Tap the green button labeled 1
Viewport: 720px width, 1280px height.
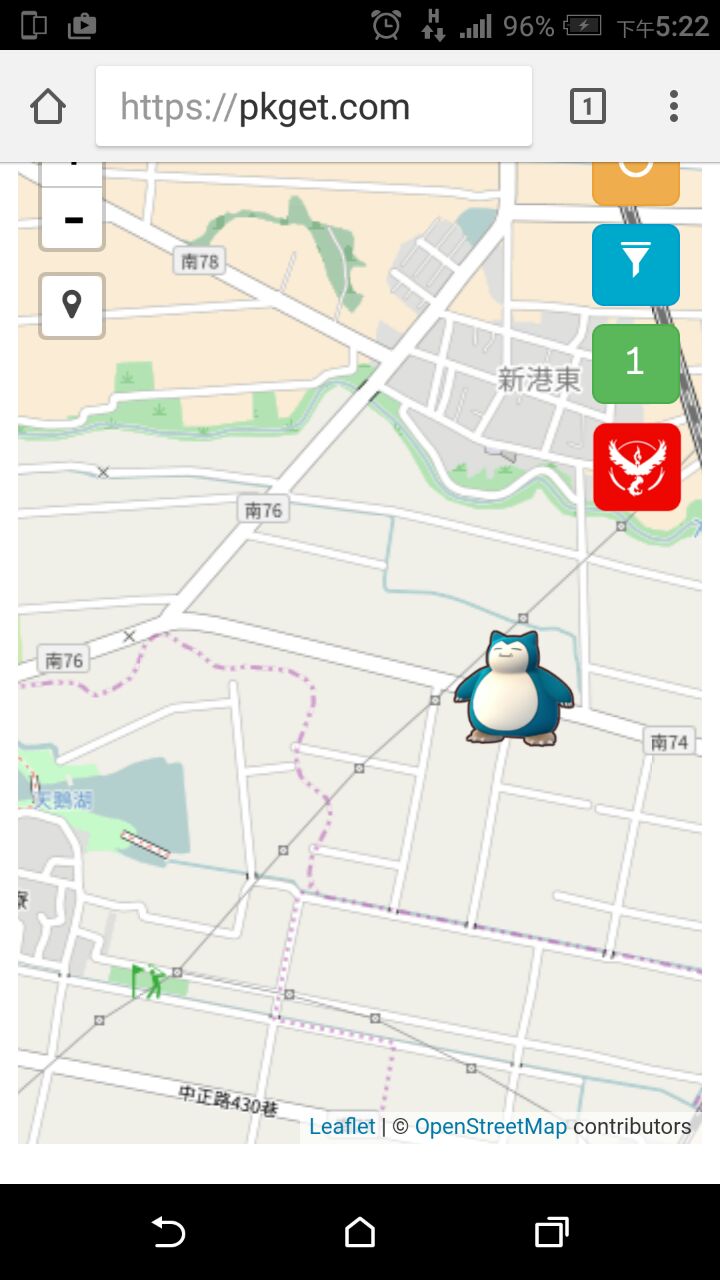636,364
